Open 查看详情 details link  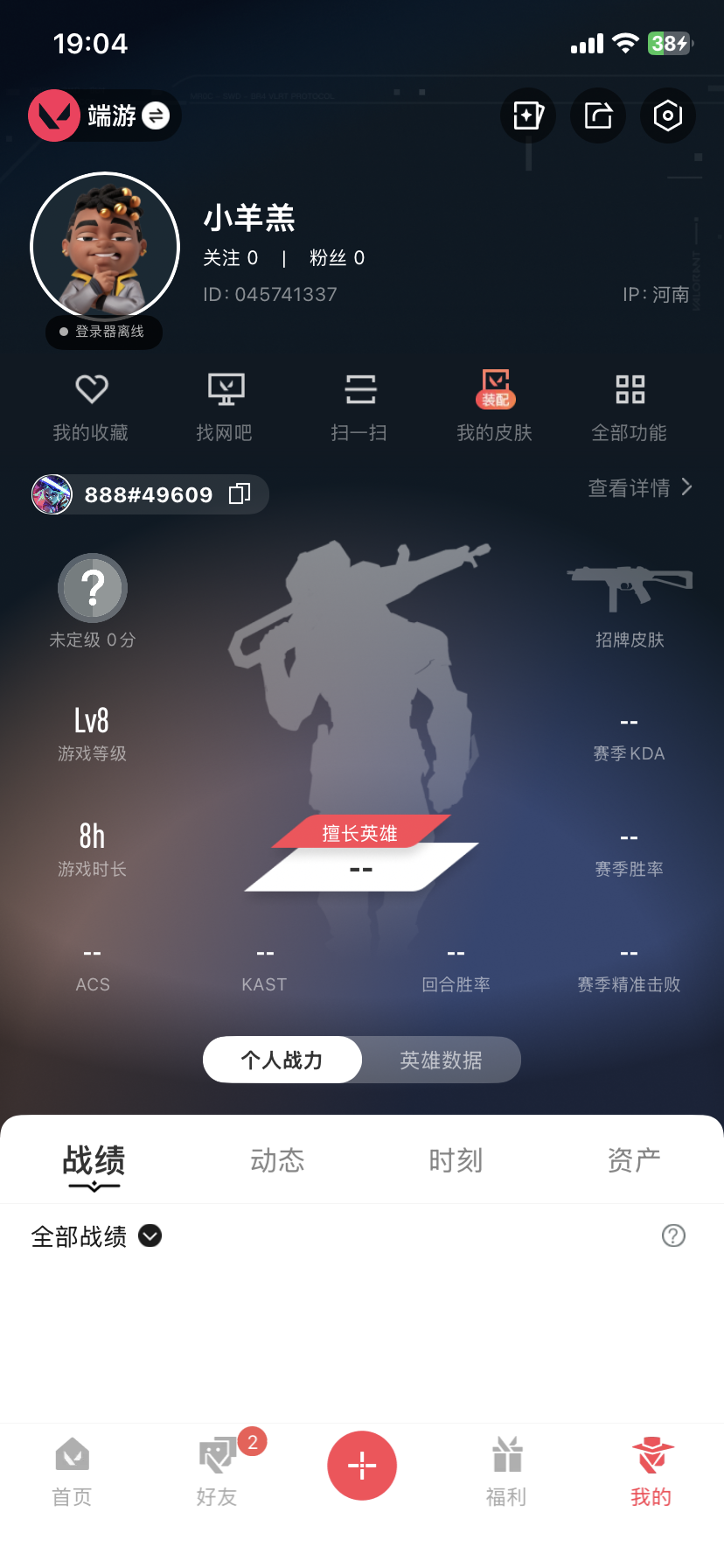click(640, 487)
